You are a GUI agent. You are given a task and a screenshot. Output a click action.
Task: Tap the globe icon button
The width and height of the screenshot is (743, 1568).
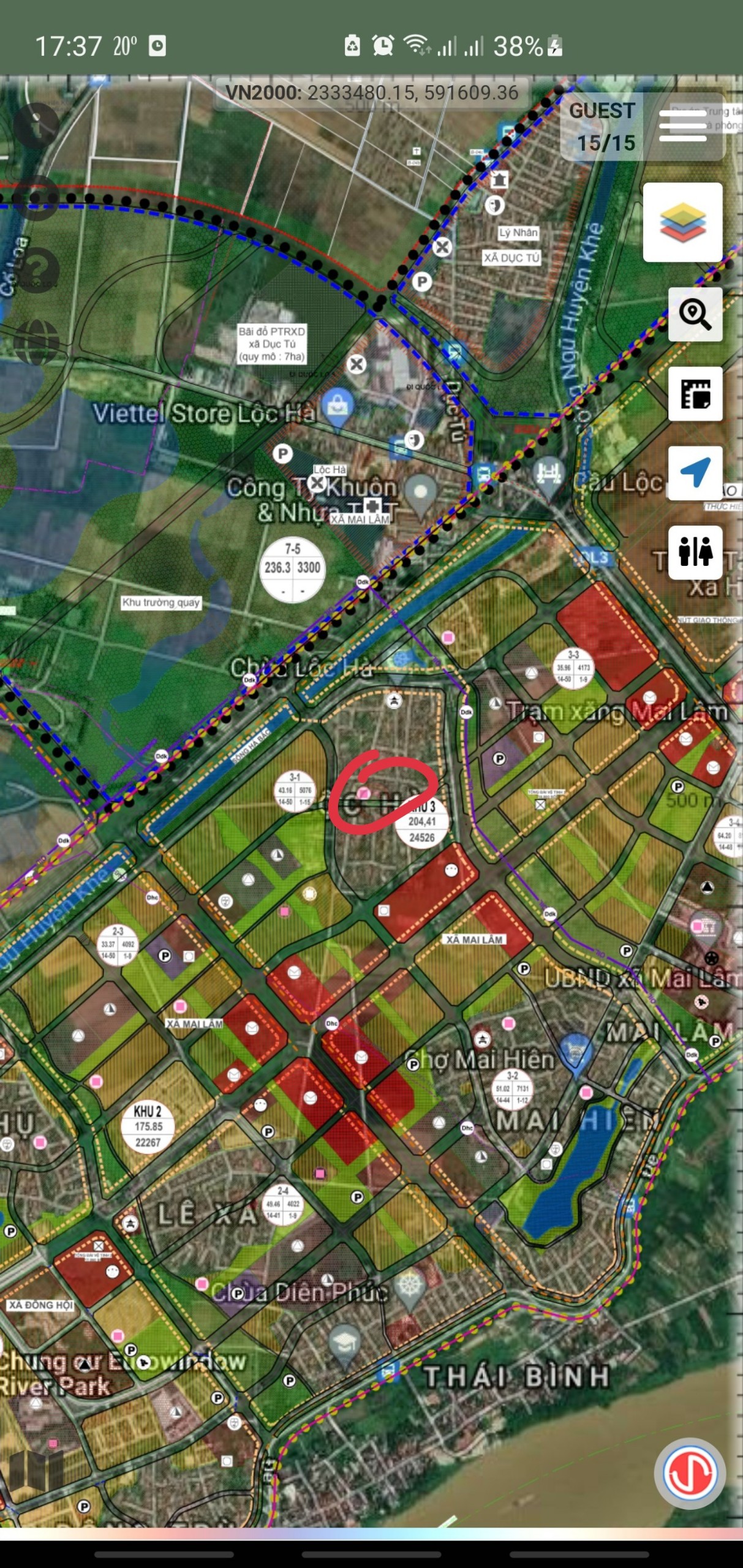coord(37,342)
